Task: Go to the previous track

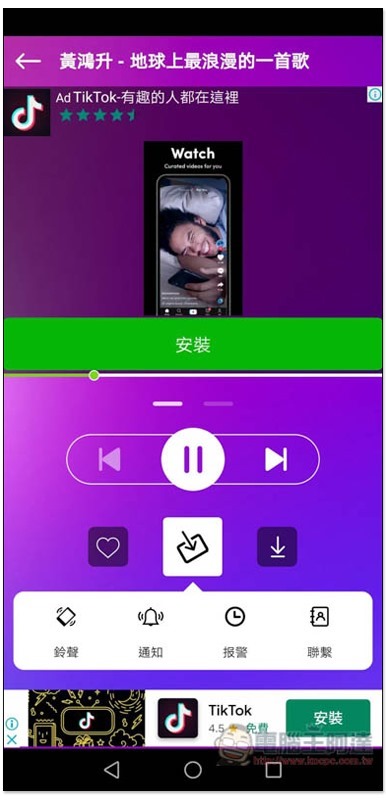Action: [x=110, y=459]
